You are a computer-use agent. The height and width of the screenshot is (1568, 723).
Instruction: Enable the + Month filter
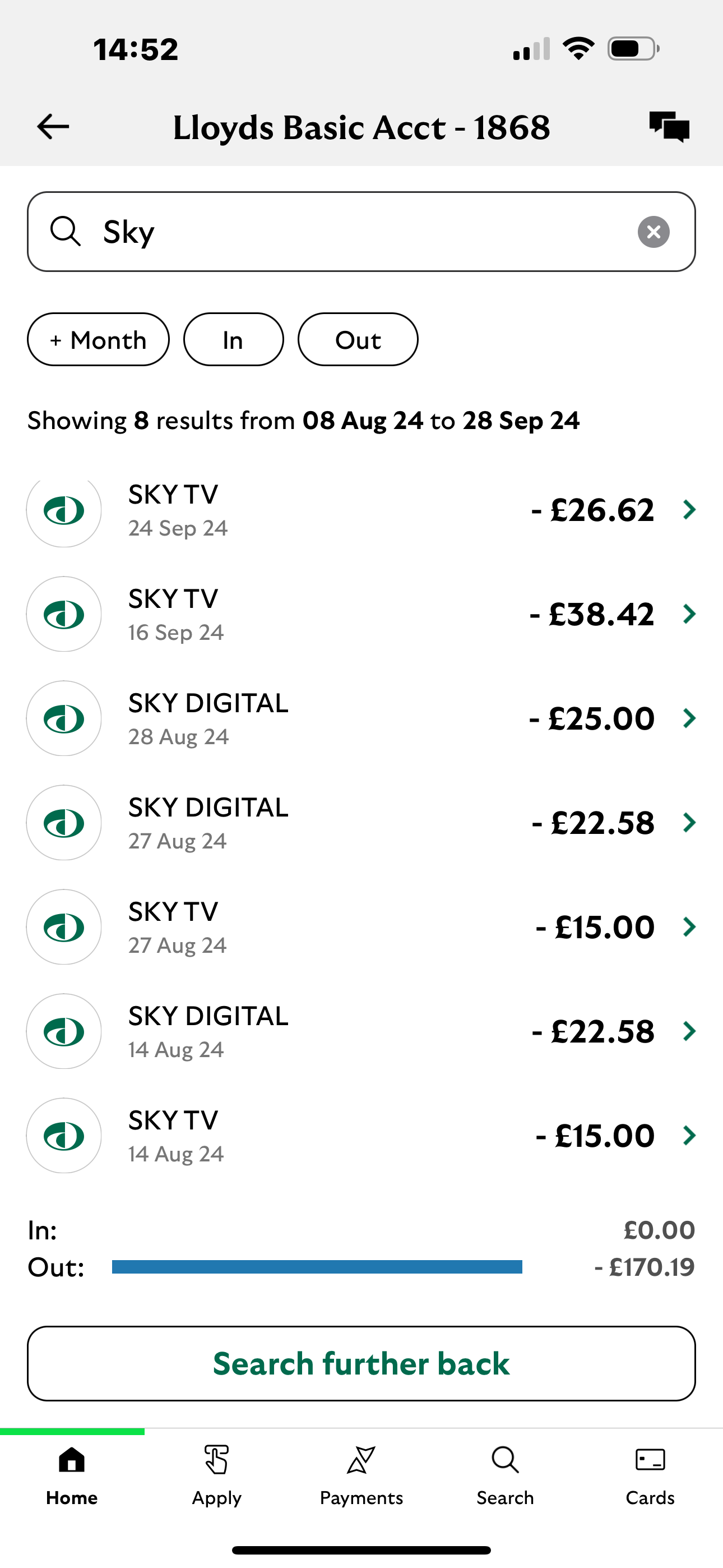pyautogui.click(x=98, y=340)
